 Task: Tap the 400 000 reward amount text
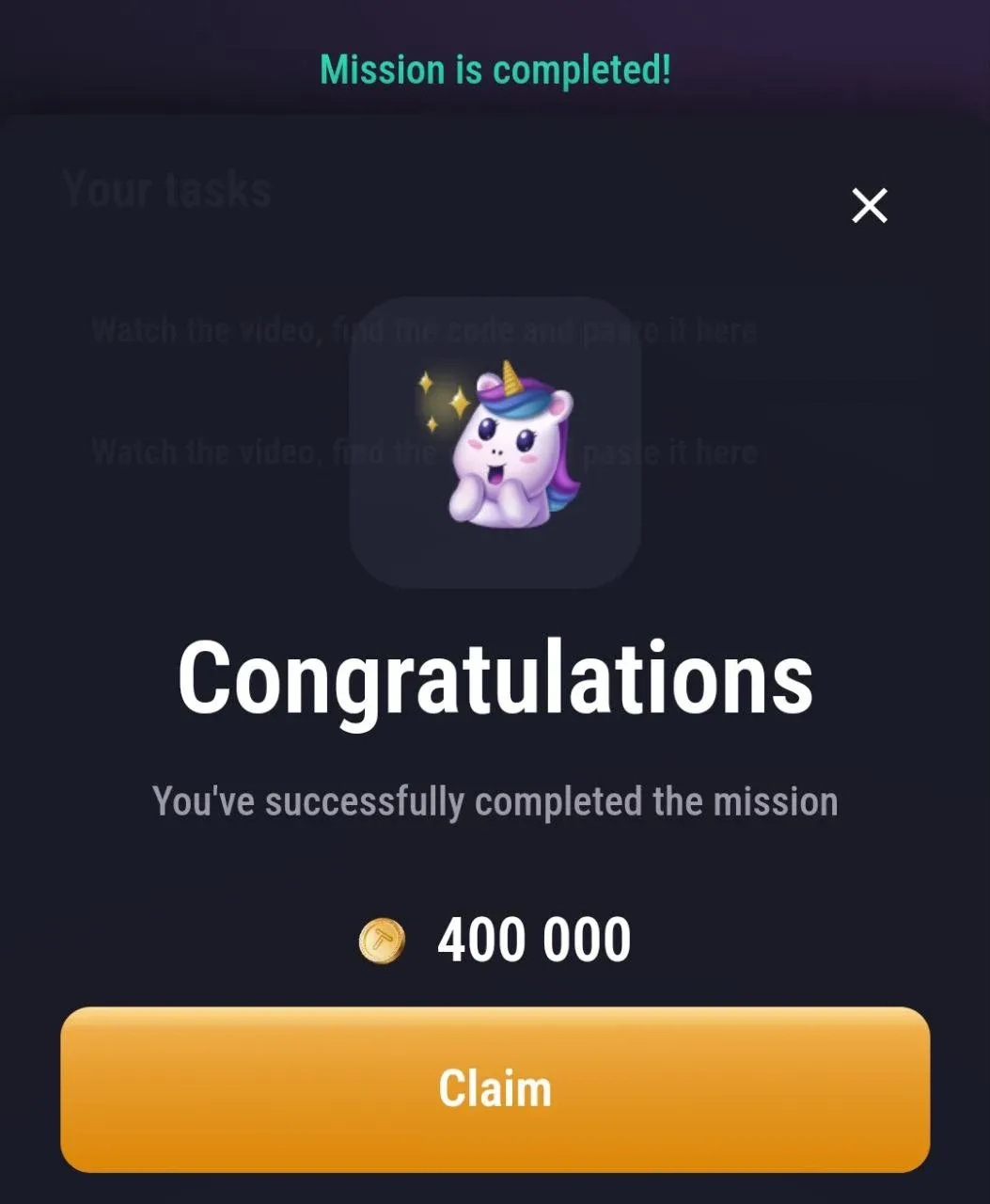pyautogui.click(x=533, y=937)
